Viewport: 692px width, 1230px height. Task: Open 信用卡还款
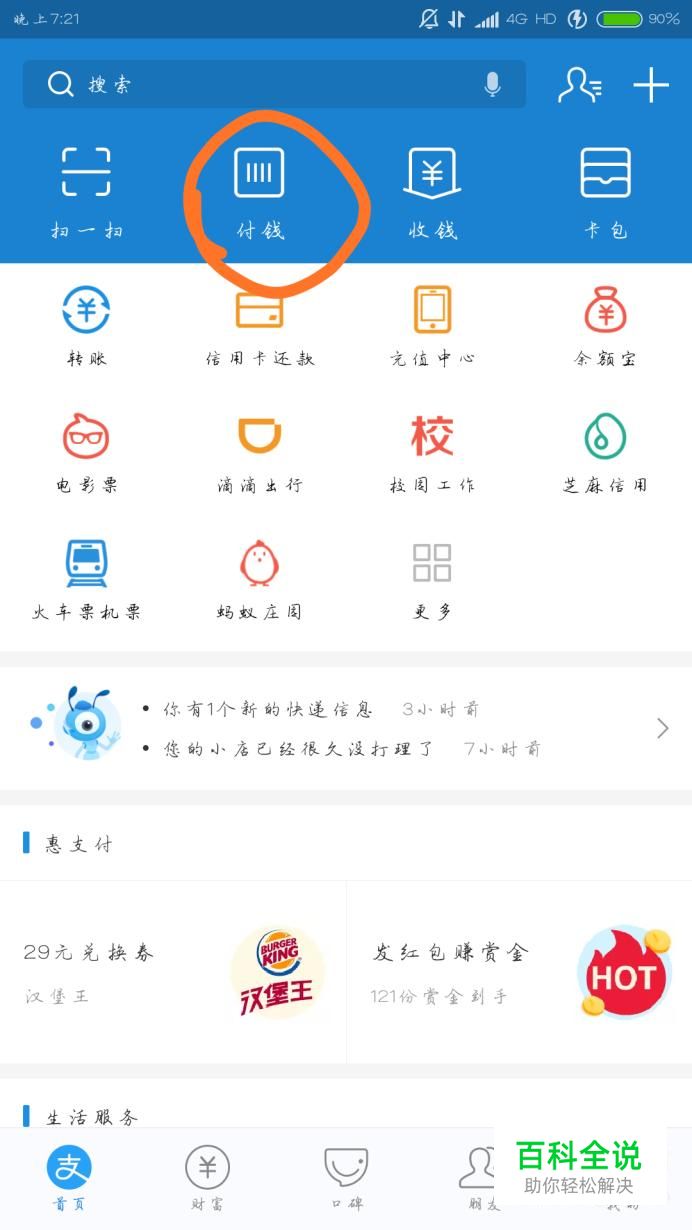click(259, 325)
